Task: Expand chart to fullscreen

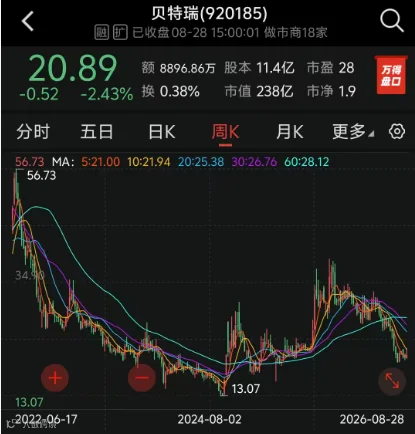Action: point(392,381)
